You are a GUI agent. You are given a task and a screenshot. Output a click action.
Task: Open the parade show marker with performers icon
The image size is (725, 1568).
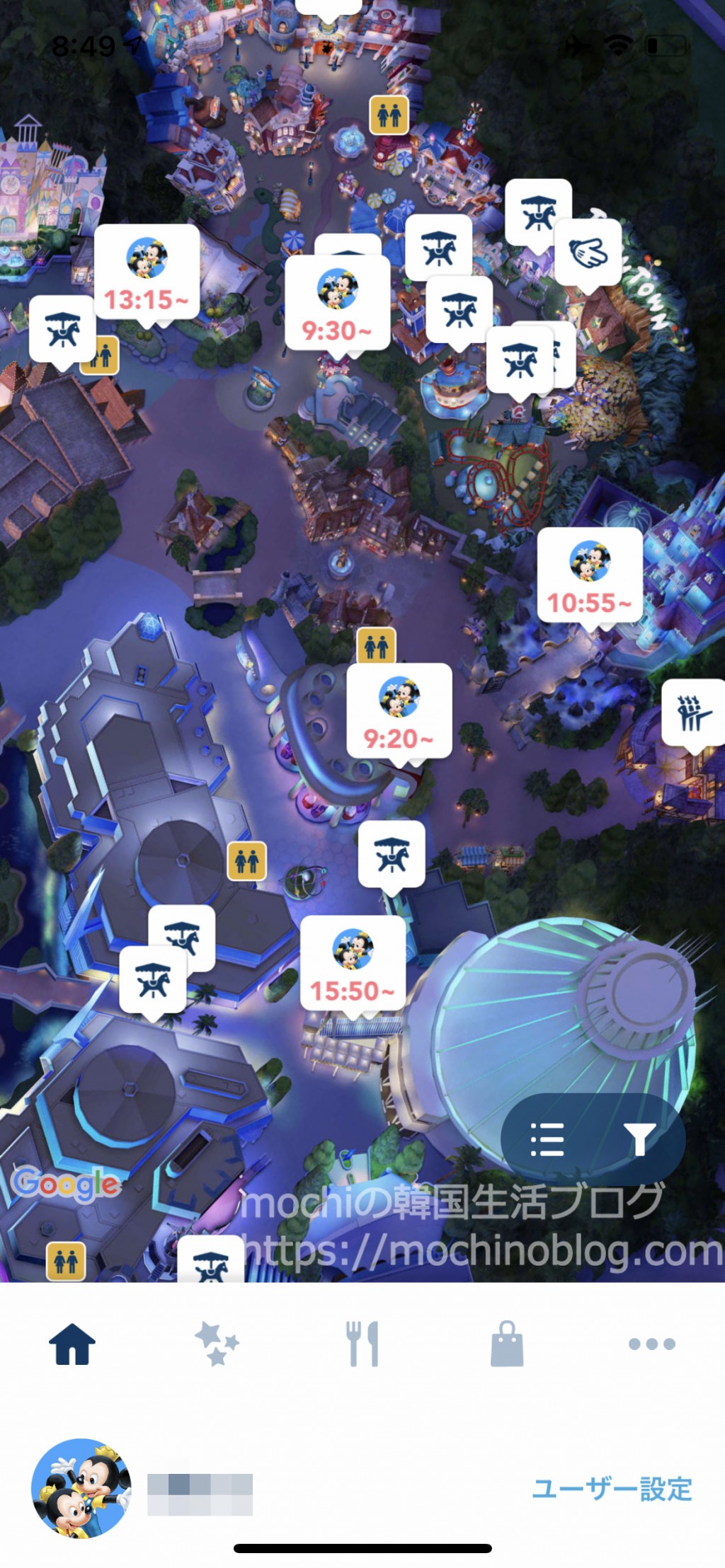click(694, 713)
